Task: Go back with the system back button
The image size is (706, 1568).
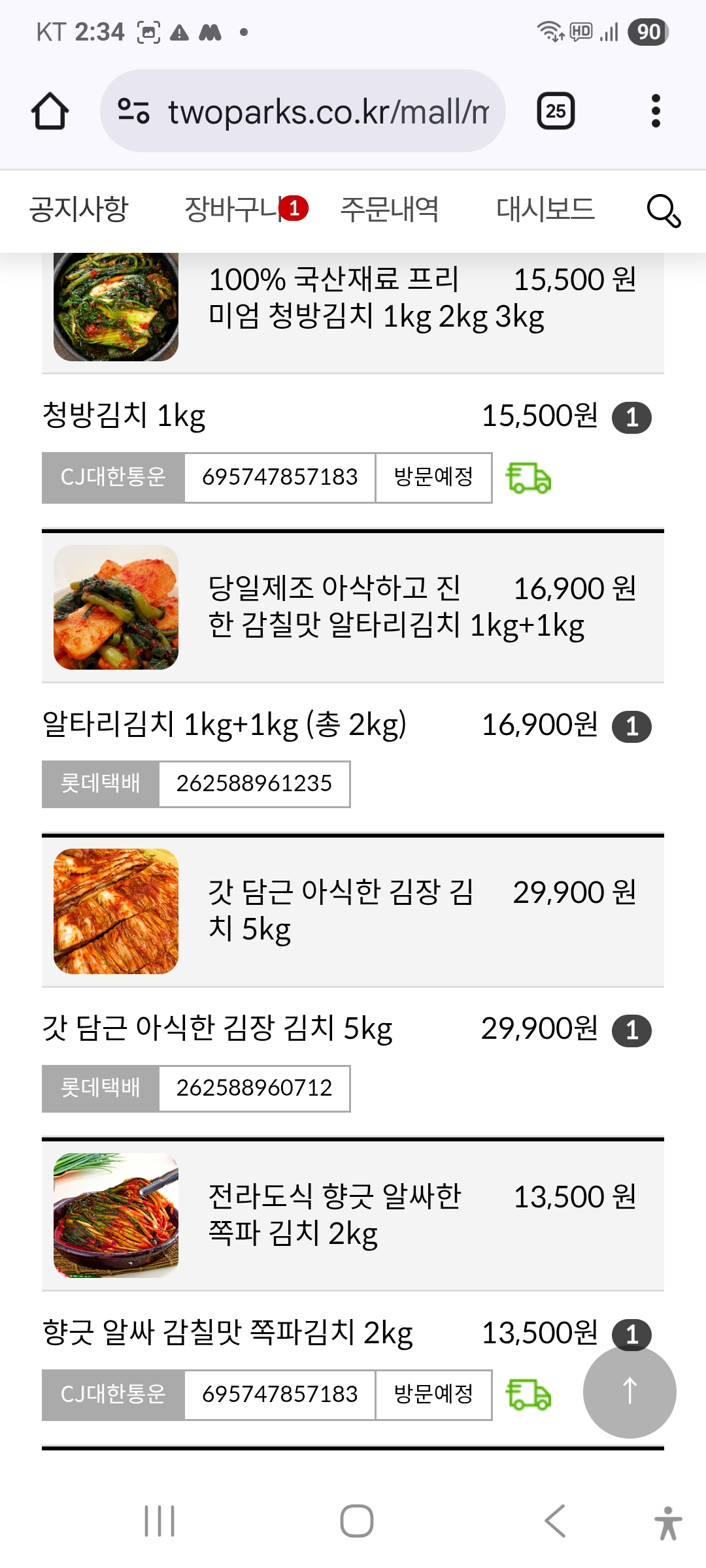Action: pos(555,1521)
